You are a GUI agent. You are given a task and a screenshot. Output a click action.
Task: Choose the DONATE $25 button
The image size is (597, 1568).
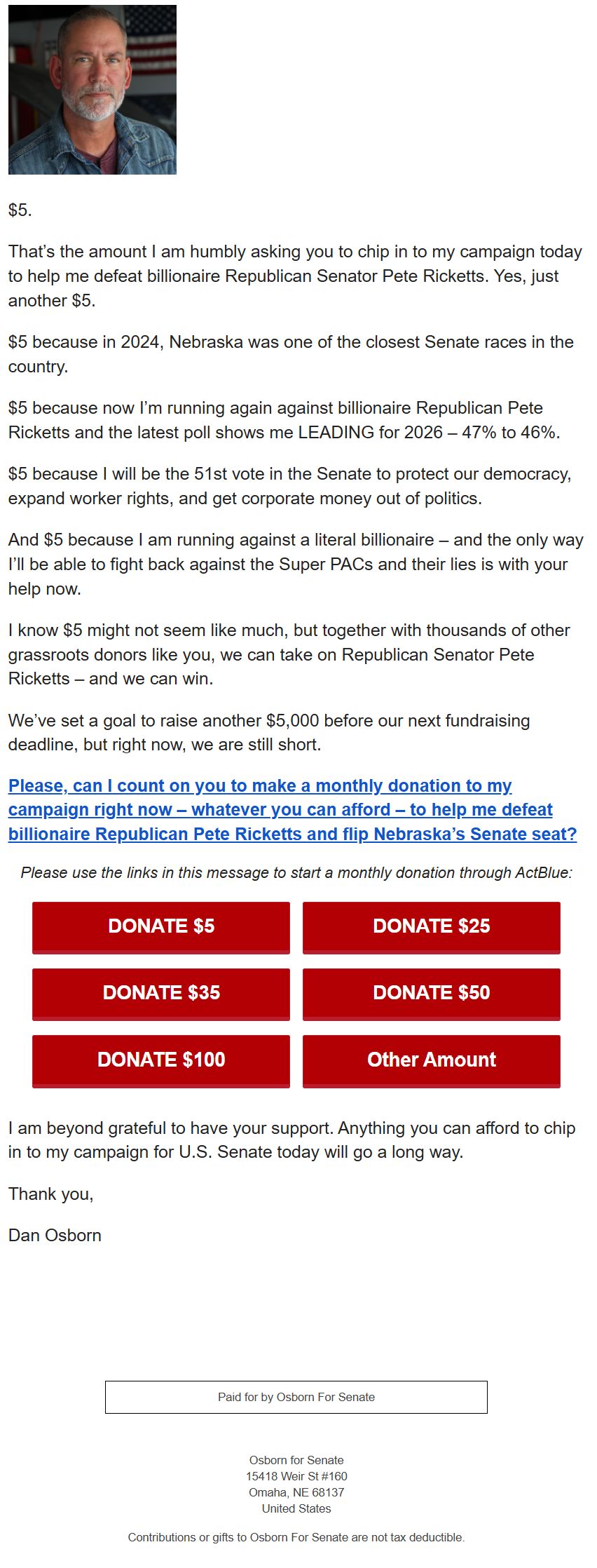pyautogui.click(x=431, y=926)
